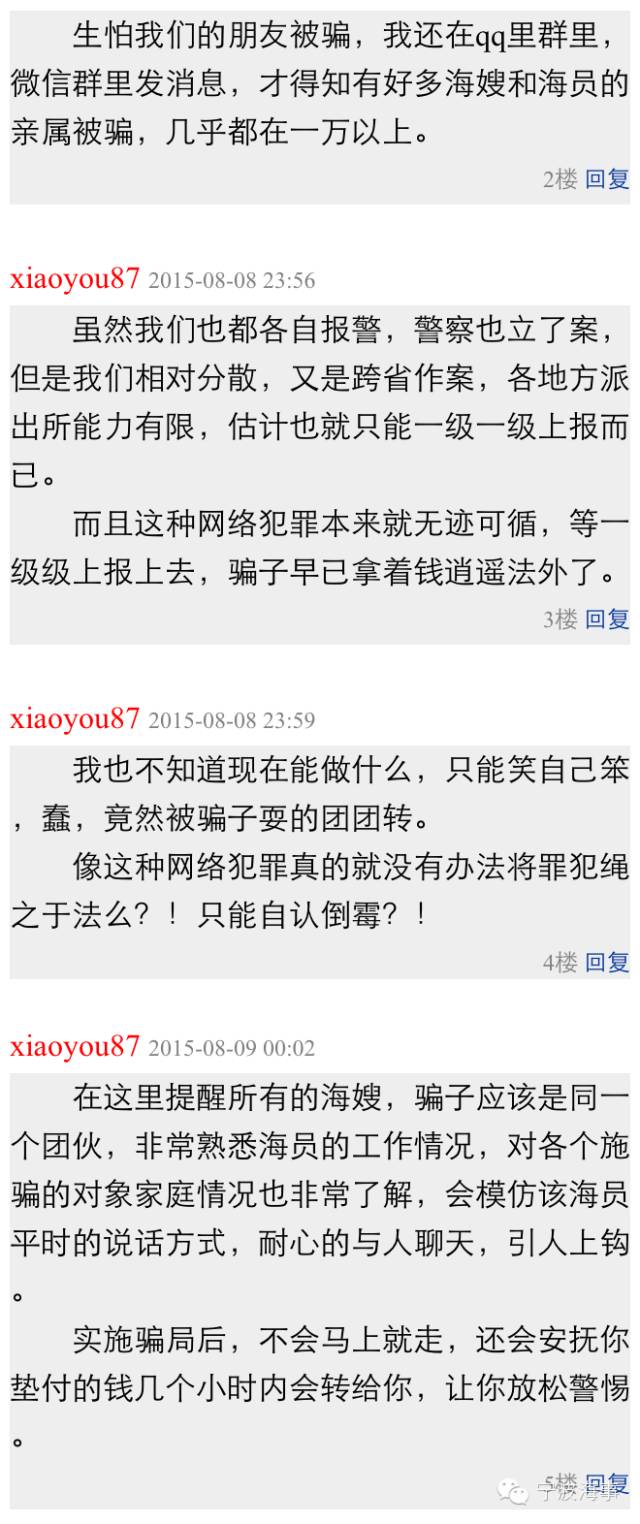The image size is (640, 1524).
Task: Open xiaoyou87's profile from the 23:59 post
Action: (75, 718)
